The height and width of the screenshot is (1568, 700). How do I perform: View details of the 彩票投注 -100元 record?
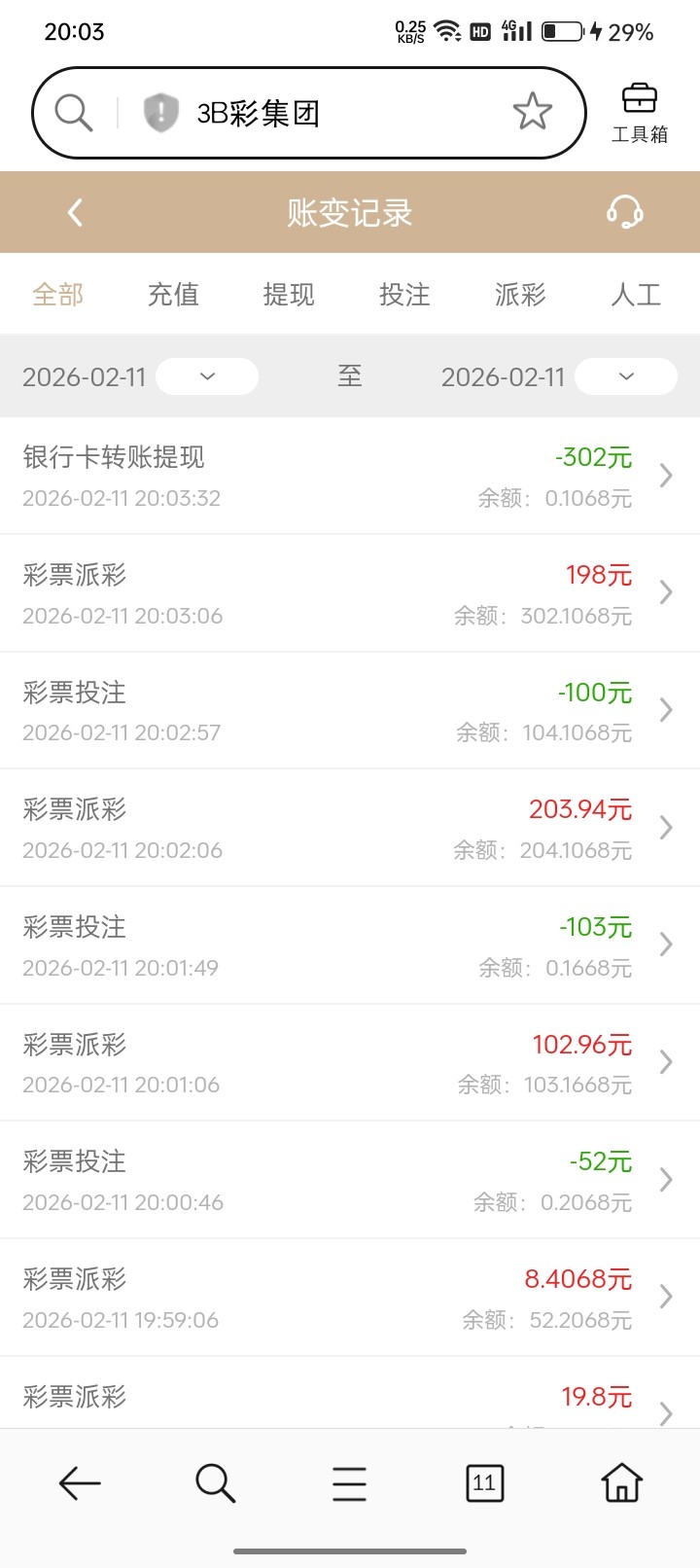[x=350, y=711]
